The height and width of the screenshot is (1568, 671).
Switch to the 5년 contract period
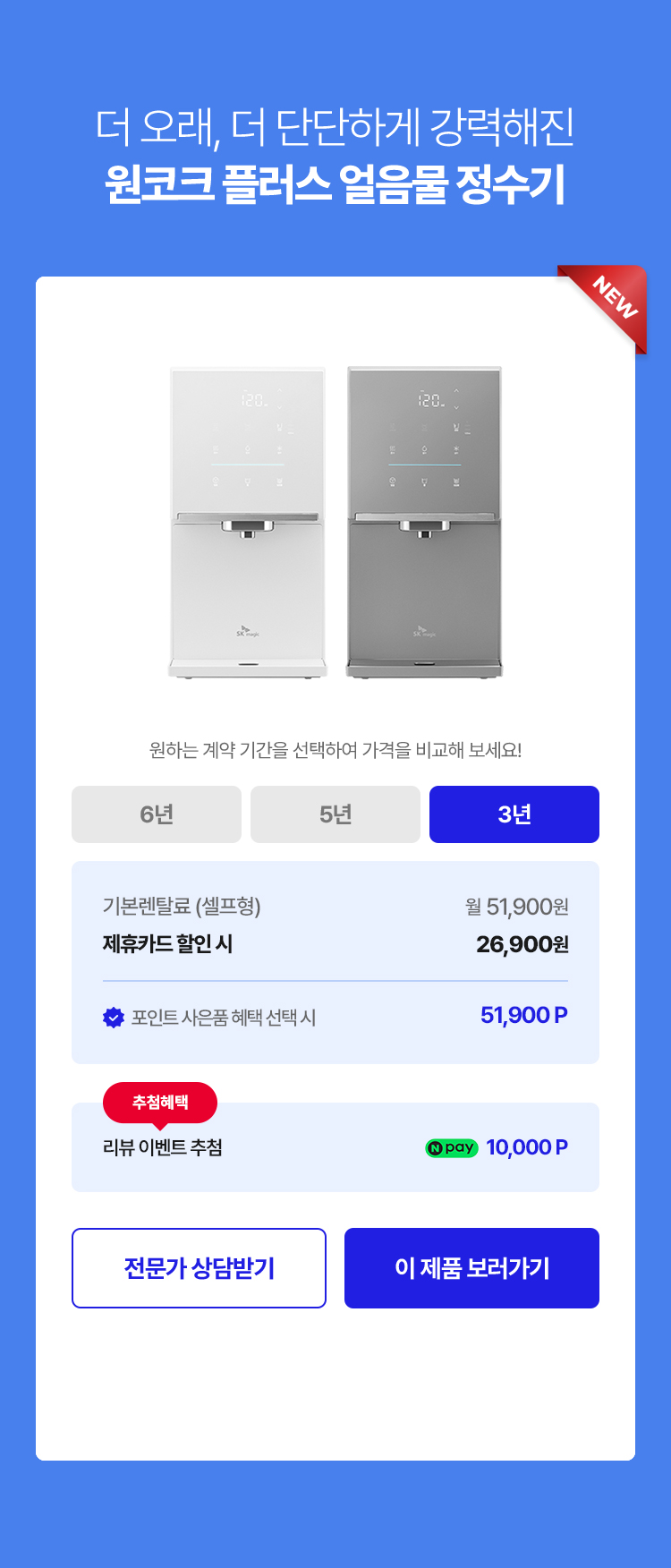(x=335, y=814)
